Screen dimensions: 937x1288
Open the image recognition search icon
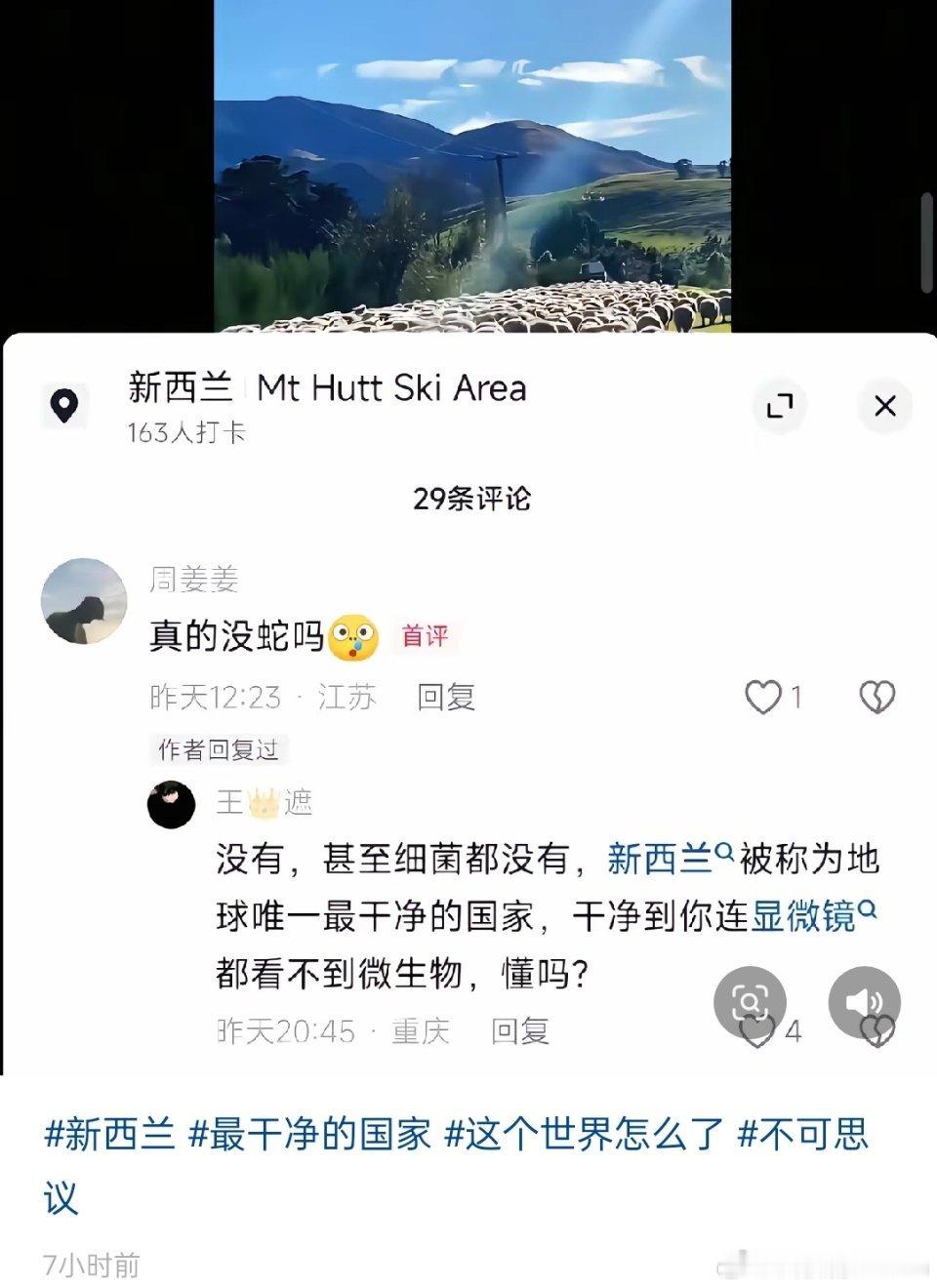pyautogui.click(x=748, y=1001)
